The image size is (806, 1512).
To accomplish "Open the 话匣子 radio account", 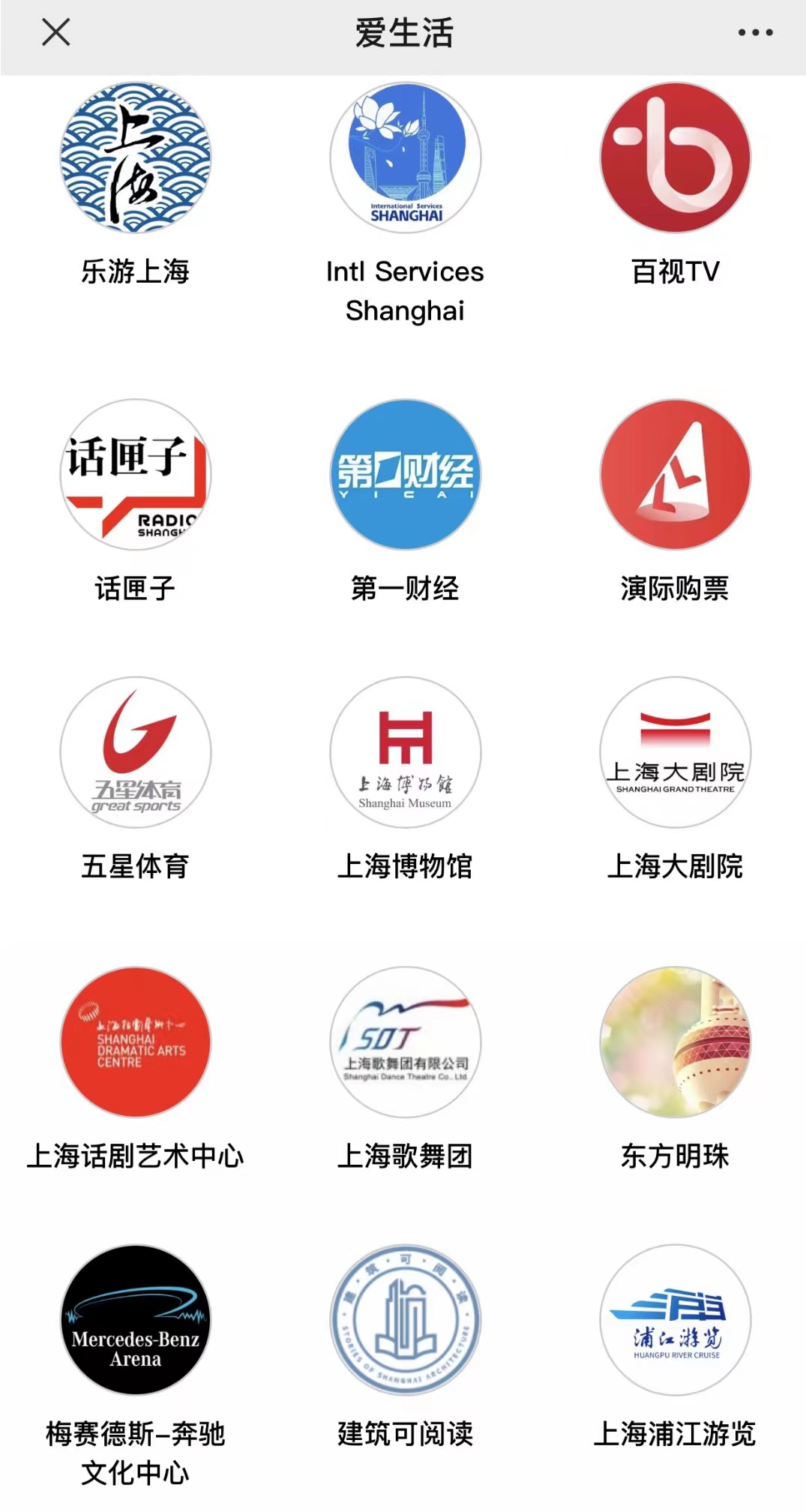I will tap(136, 475).
